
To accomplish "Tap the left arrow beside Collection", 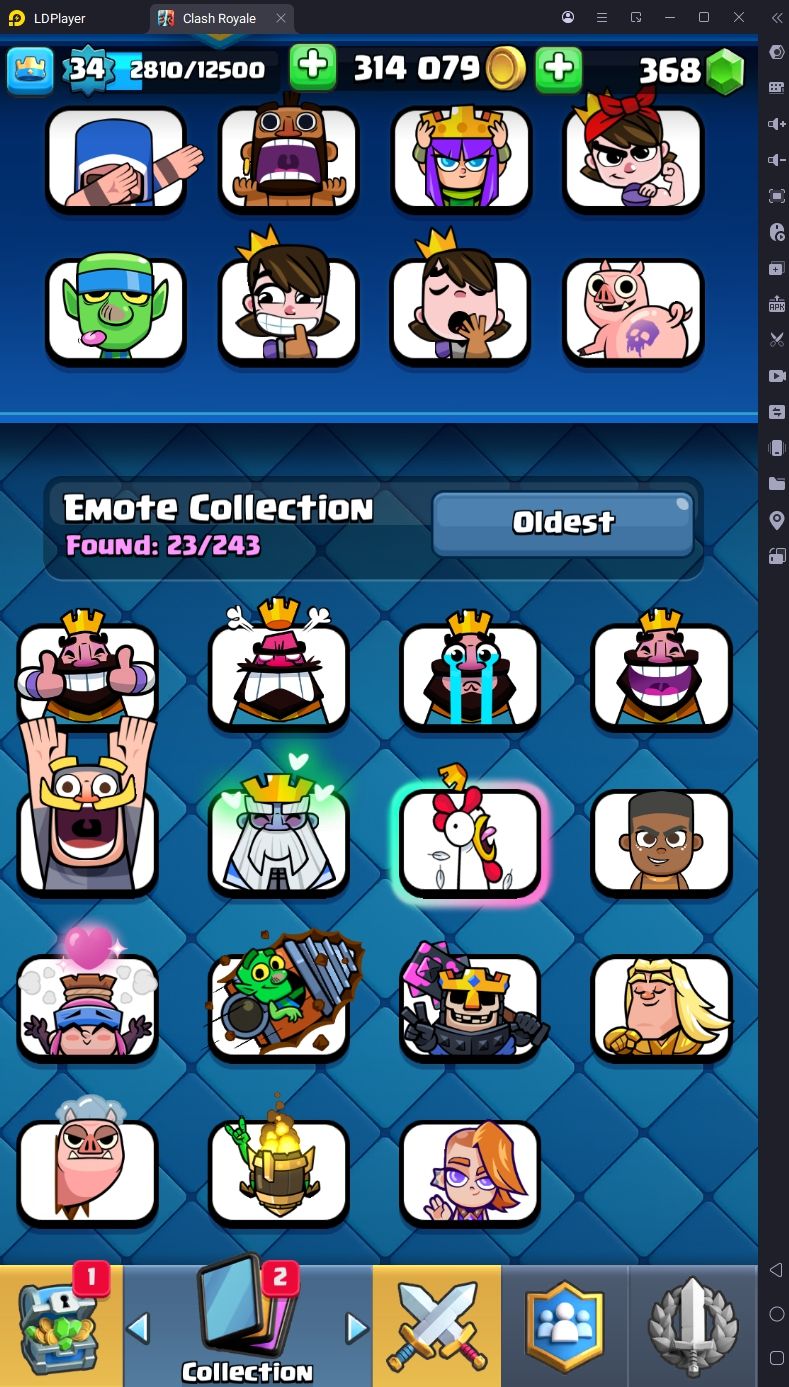I will click(x=138, y=1328).
